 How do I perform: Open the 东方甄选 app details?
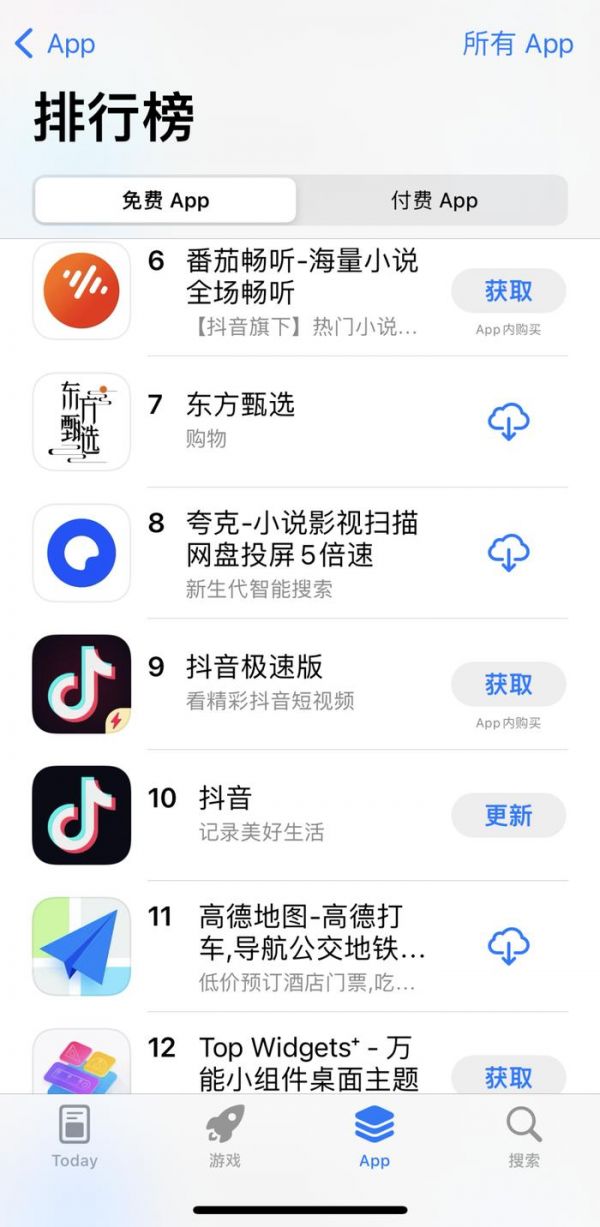[x=240, y=405]
